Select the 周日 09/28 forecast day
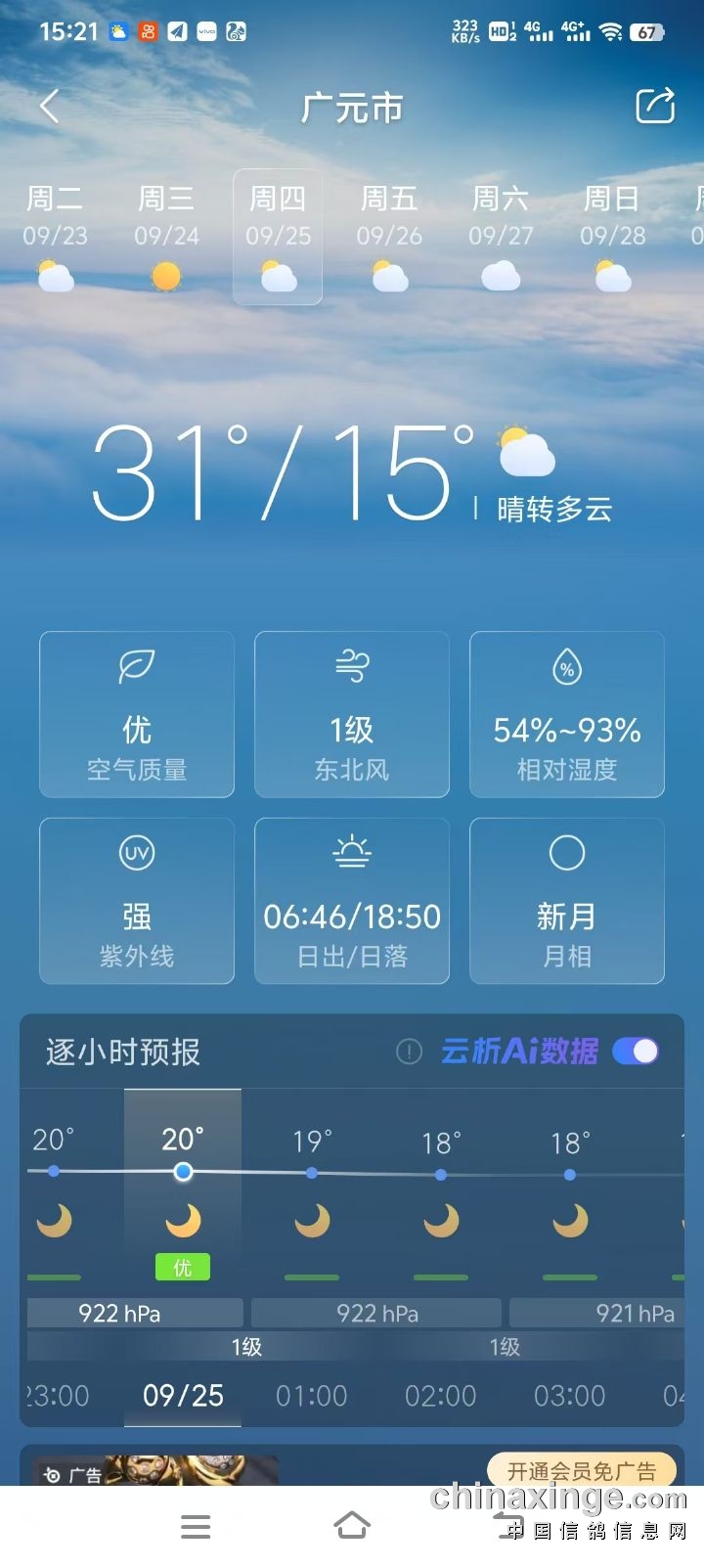The width and height of the screenshot is (704, 1568). click(x=612, y=238)
